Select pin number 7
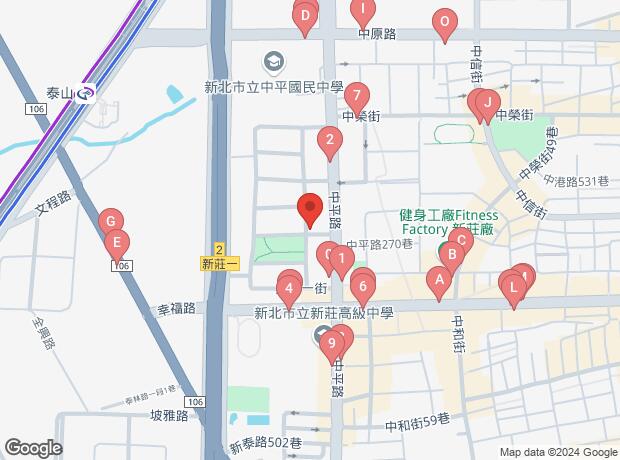Image resolution: width=620 pixels, height=460 pixels. point(357,97)
